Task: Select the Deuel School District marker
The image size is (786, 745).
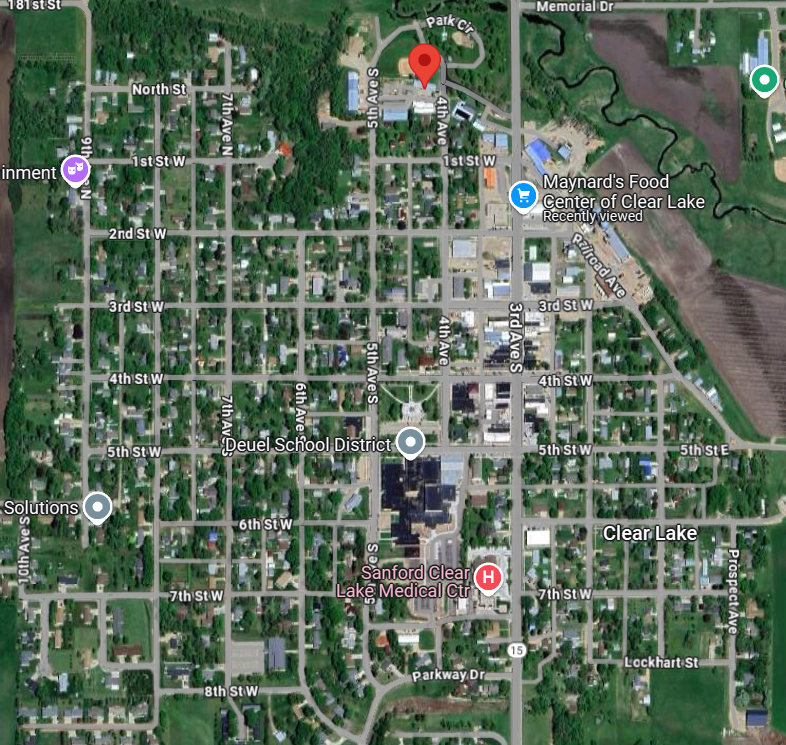Action: 411,442
